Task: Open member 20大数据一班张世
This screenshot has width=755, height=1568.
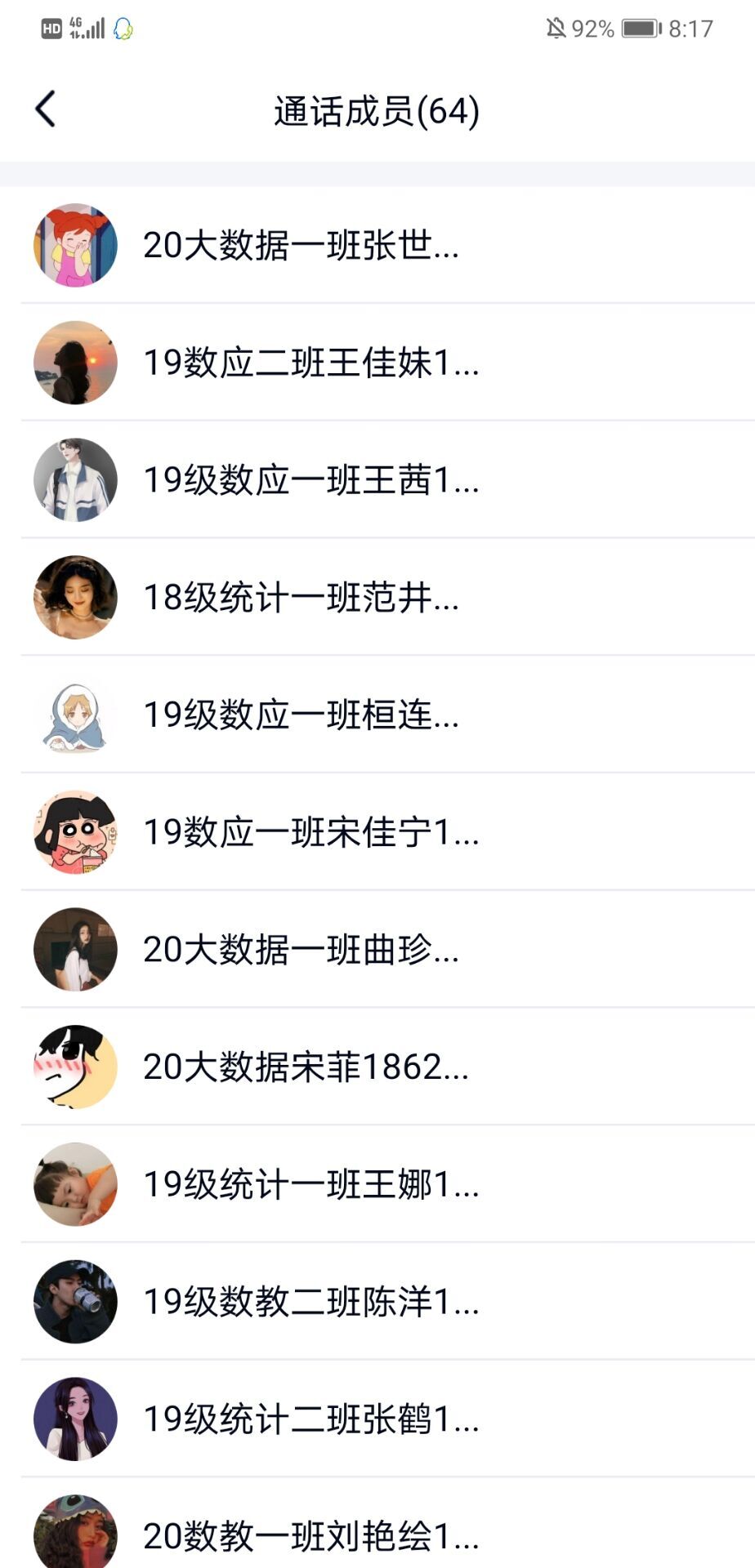Action: pyautogui.click(x=377, y=245)
